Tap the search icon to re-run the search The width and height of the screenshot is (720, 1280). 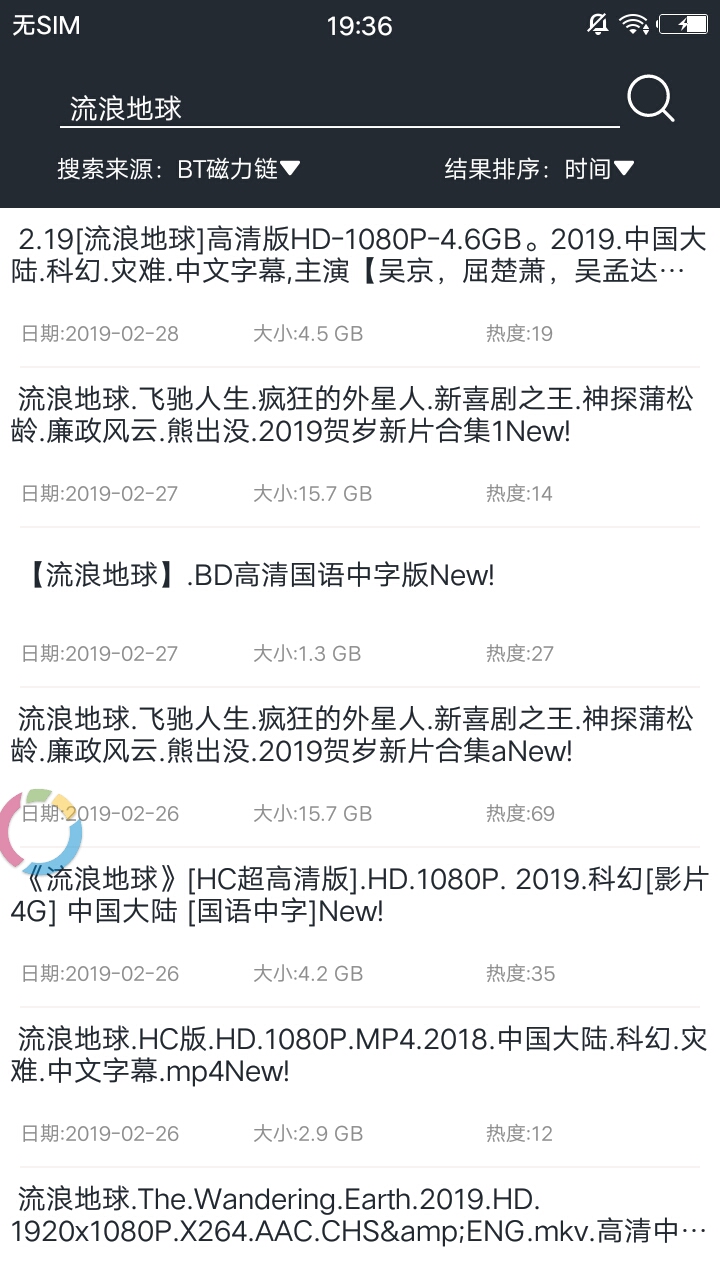(x=651, y=98)
